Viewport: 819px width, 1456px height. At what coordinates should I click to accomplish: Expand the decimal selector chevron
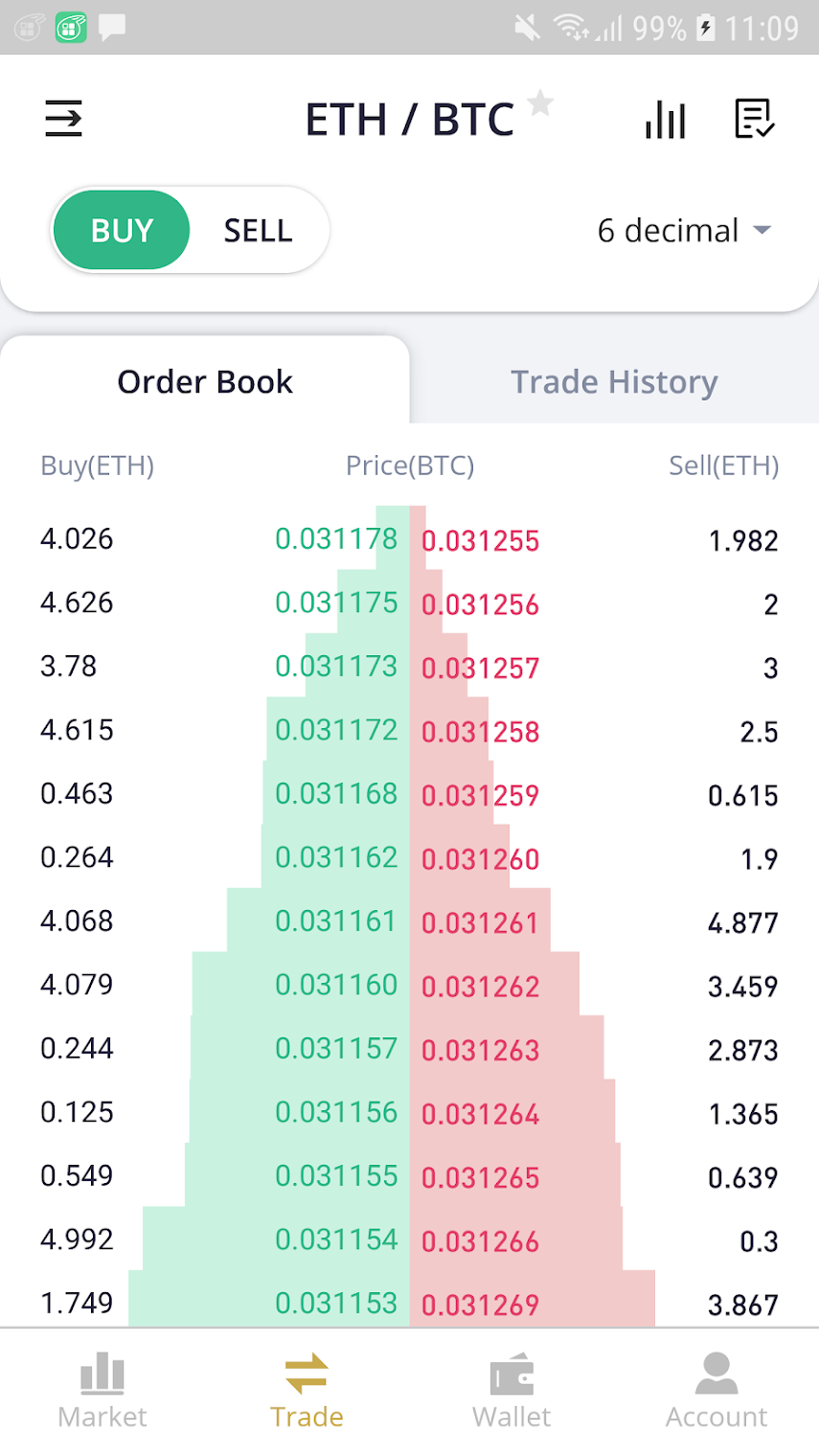[x=762, y=230]
